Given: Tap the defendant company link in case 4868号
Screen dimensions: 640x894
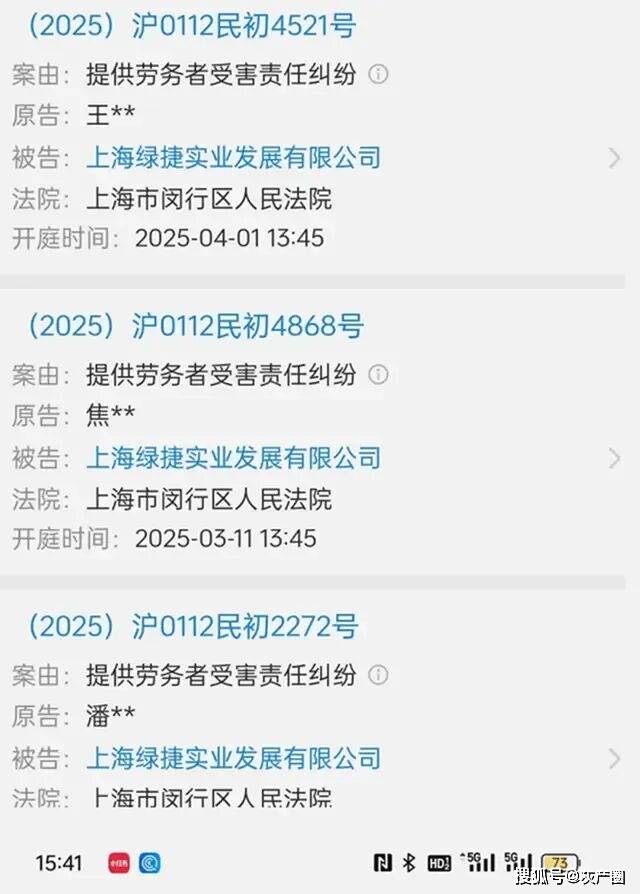Looking at the screenshot, I should tap(233, 458).
